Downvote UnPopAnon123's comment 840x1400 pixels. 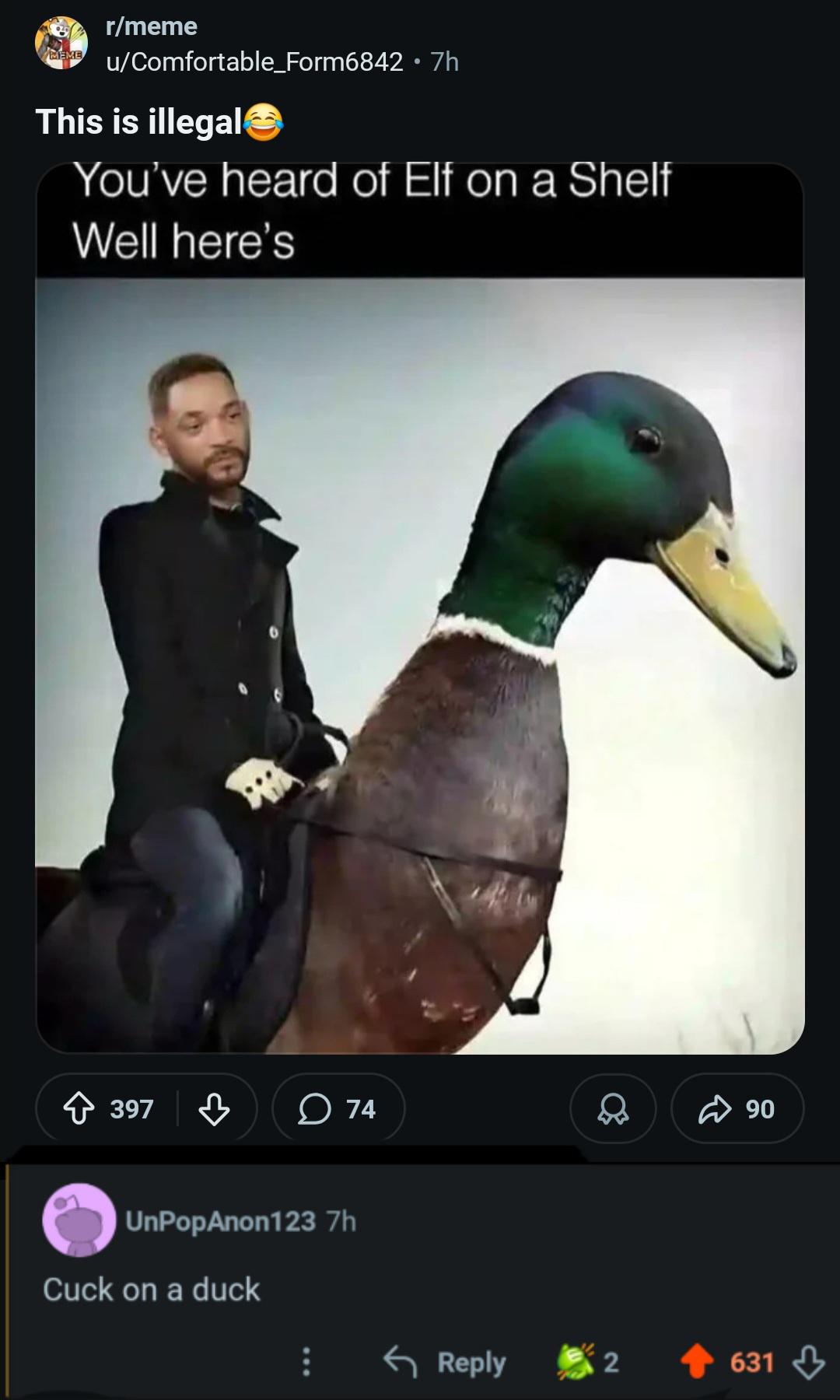808,1362
